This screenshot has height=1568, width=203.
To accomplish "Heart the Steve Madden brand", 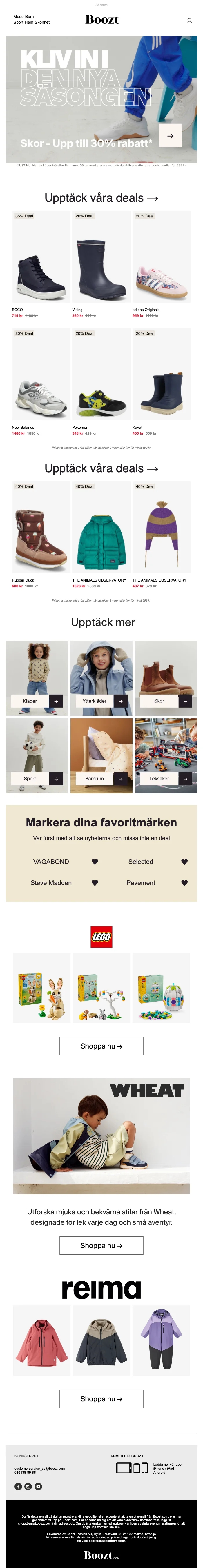I will click(95, 883).
